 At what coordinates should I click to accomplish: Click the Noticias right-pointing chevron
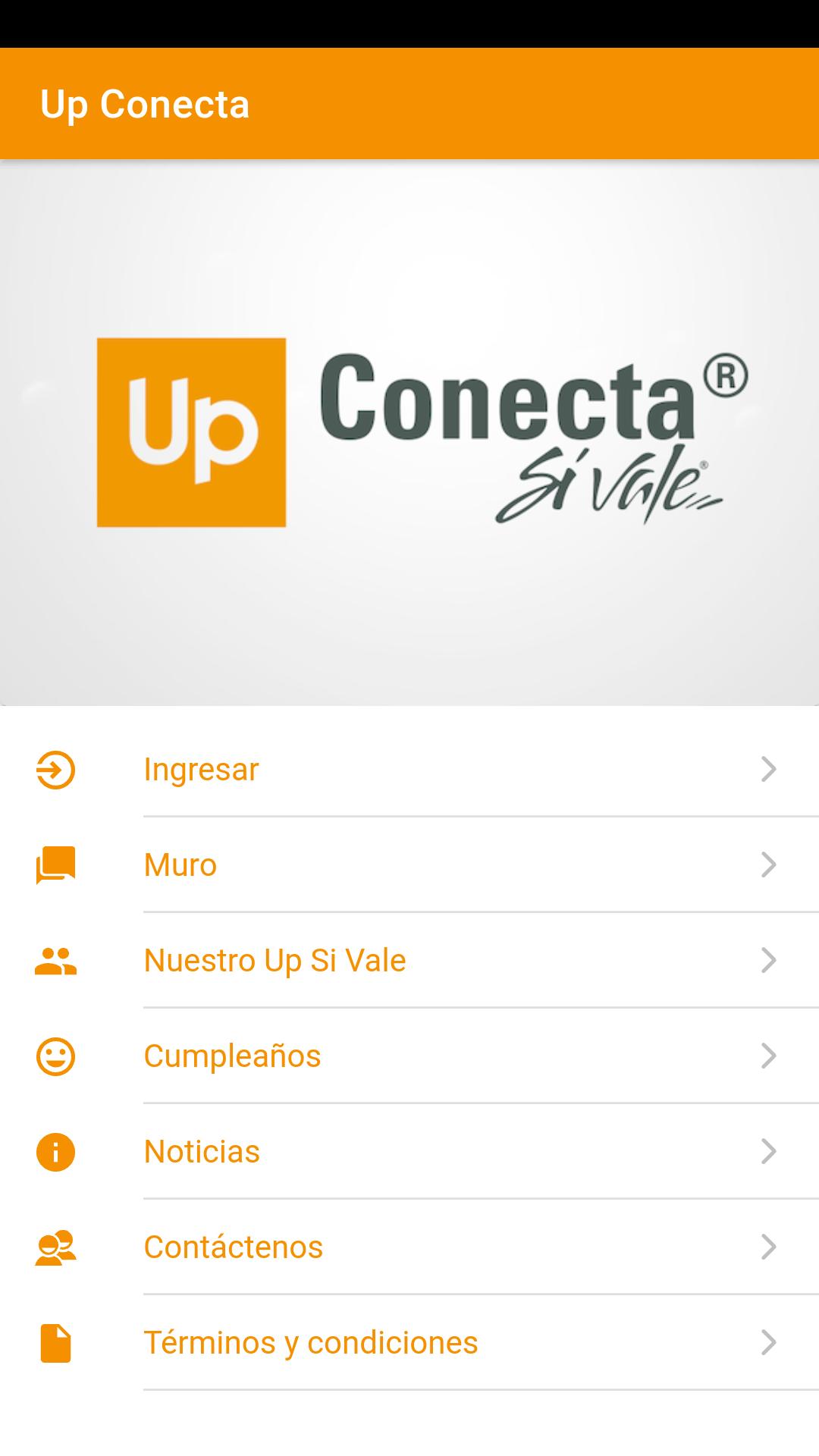pyautogui.click(x=768, y=1152)
